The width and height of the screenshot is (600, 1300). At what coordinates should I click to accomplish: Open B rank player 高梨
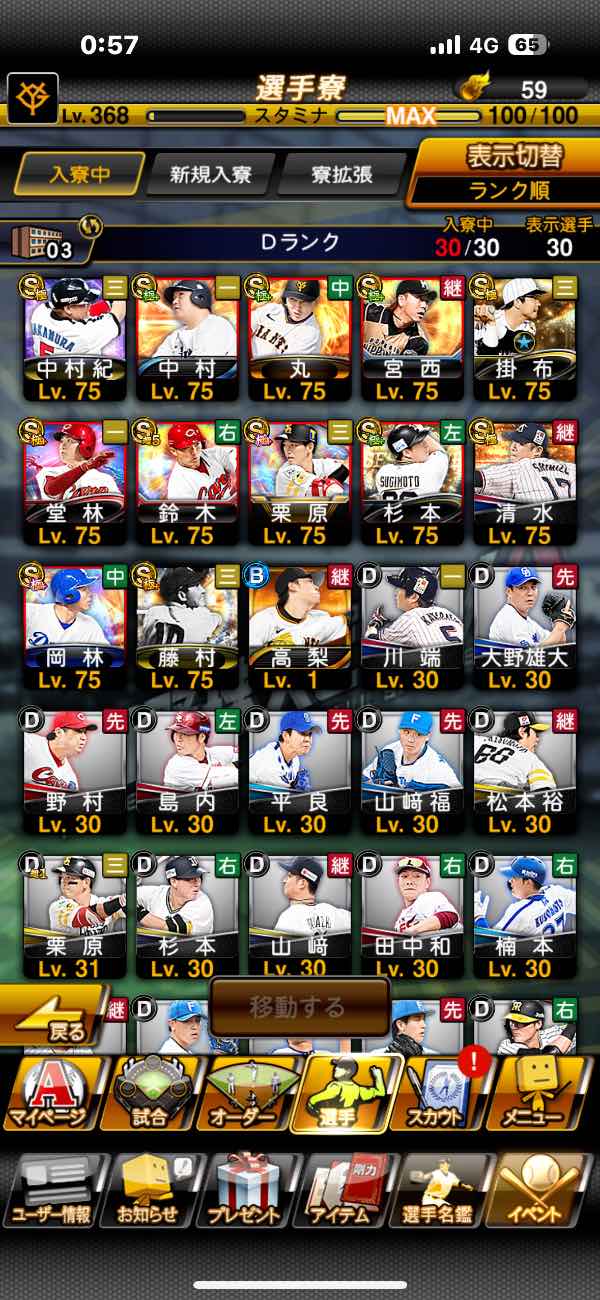[300, 627]
